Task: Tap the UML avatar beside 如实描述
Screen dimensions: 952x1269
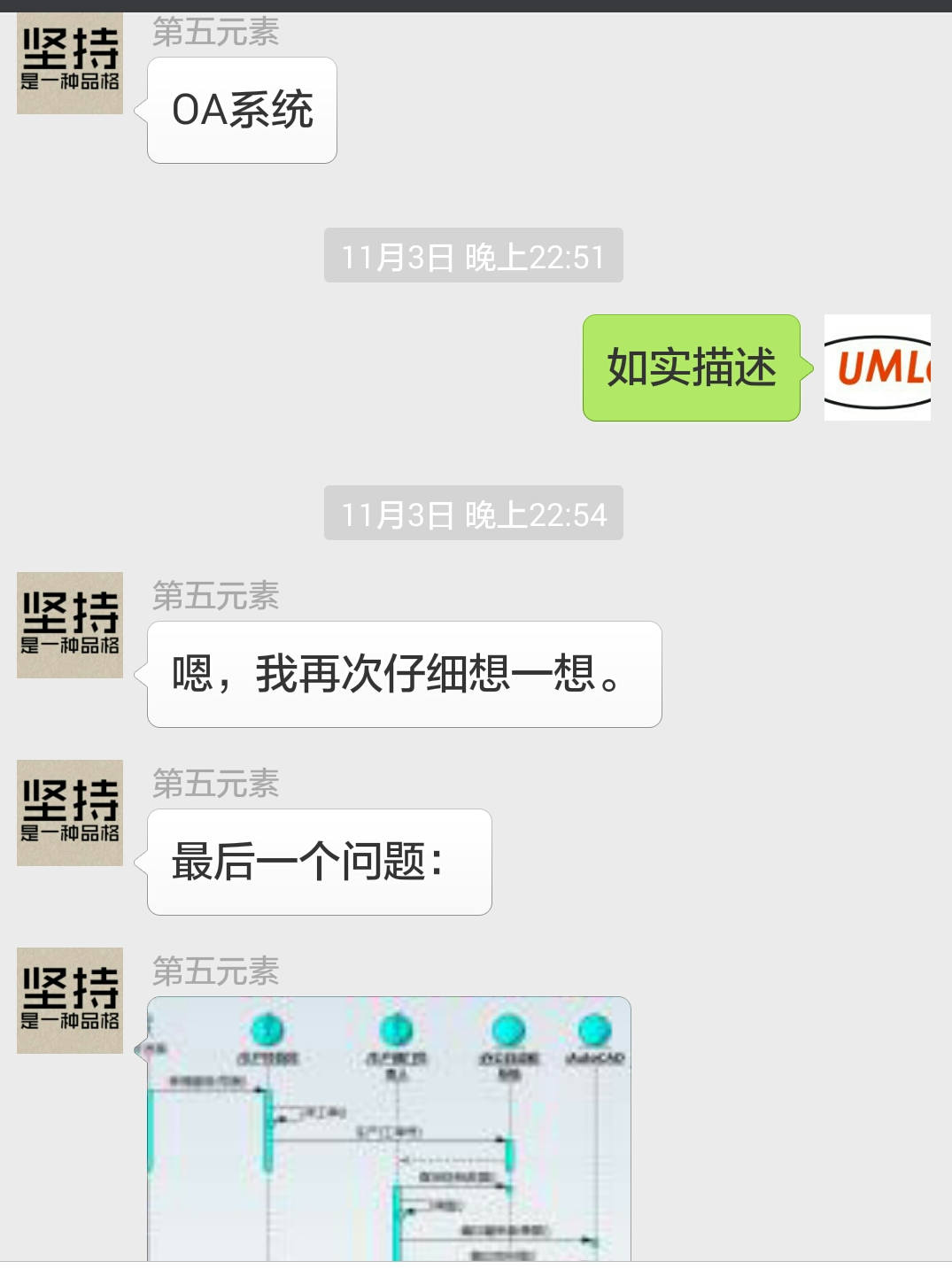Action: pyautogui.click(x=877, y=368)
